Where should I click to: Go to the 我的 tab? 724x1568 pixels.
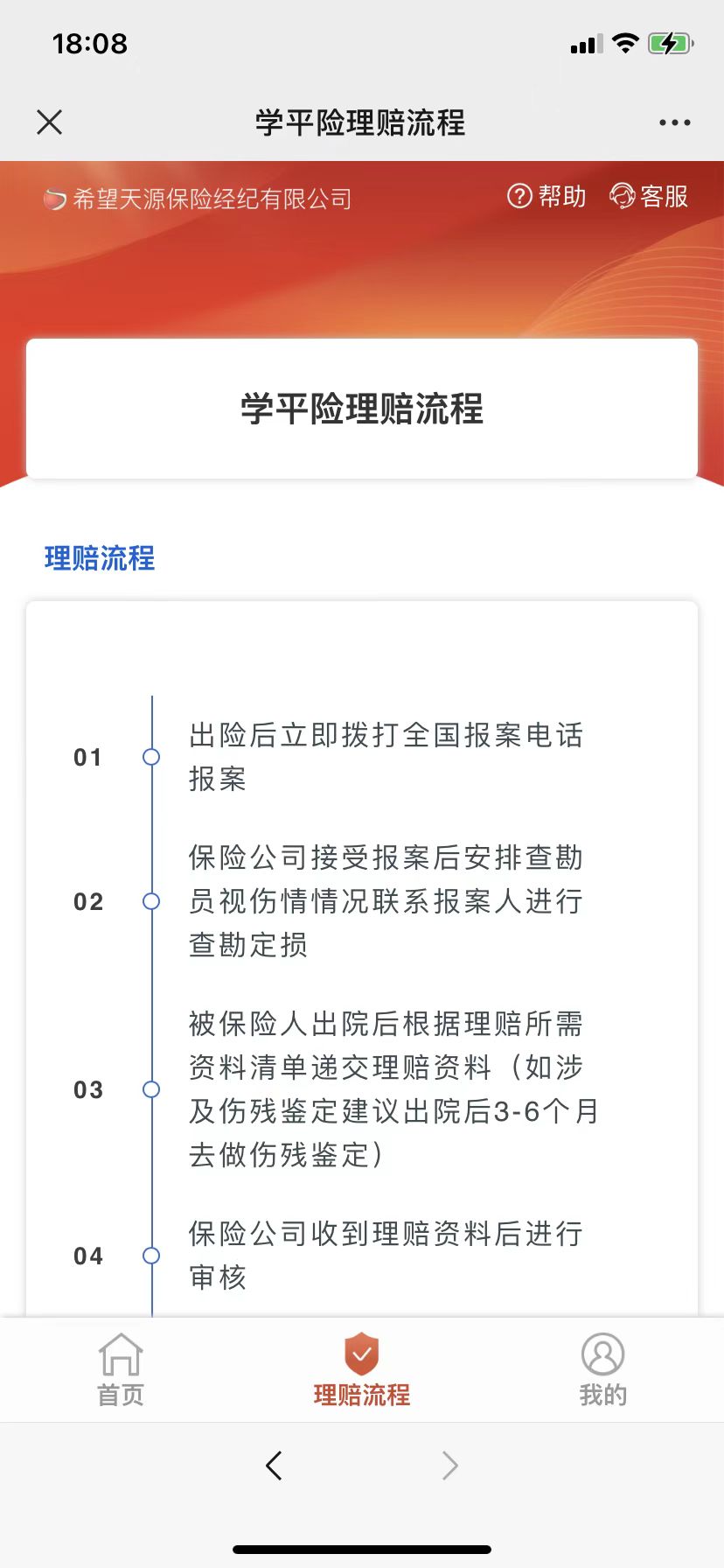pos(602,1369)
